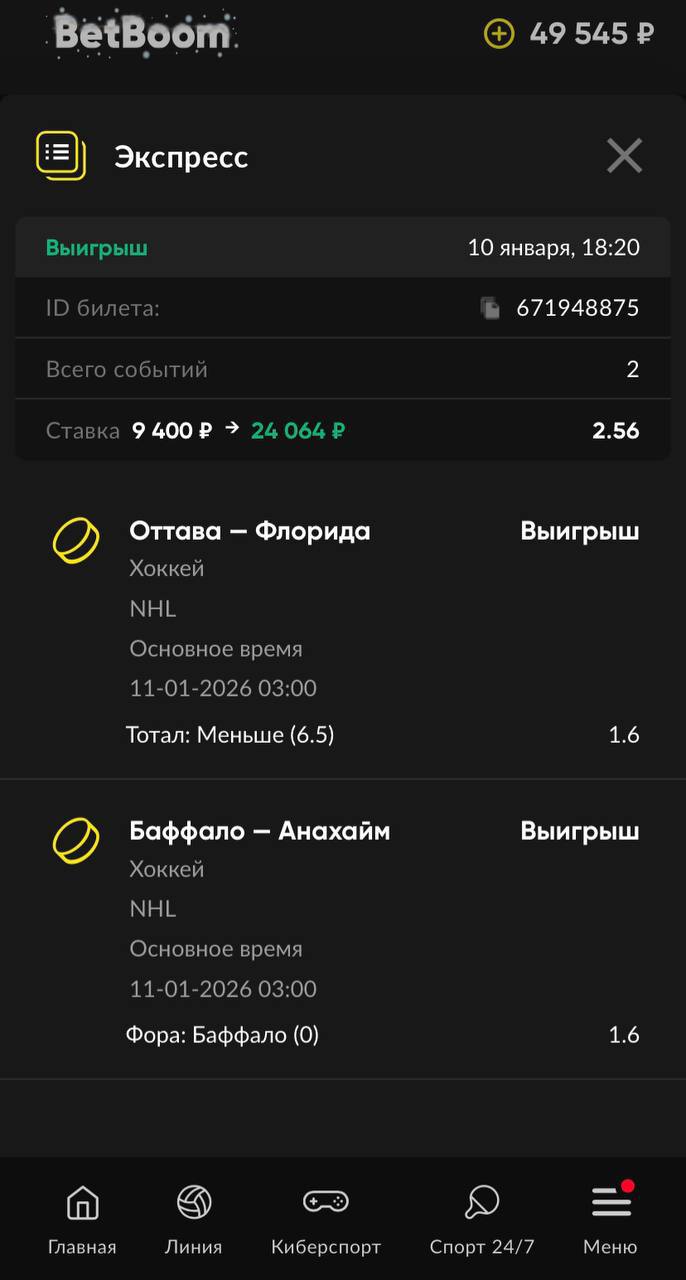686x1280 pixels.
Task: Tap the plus icon to deposit funds
Action: pyautogui.click(x=498, y=34)
